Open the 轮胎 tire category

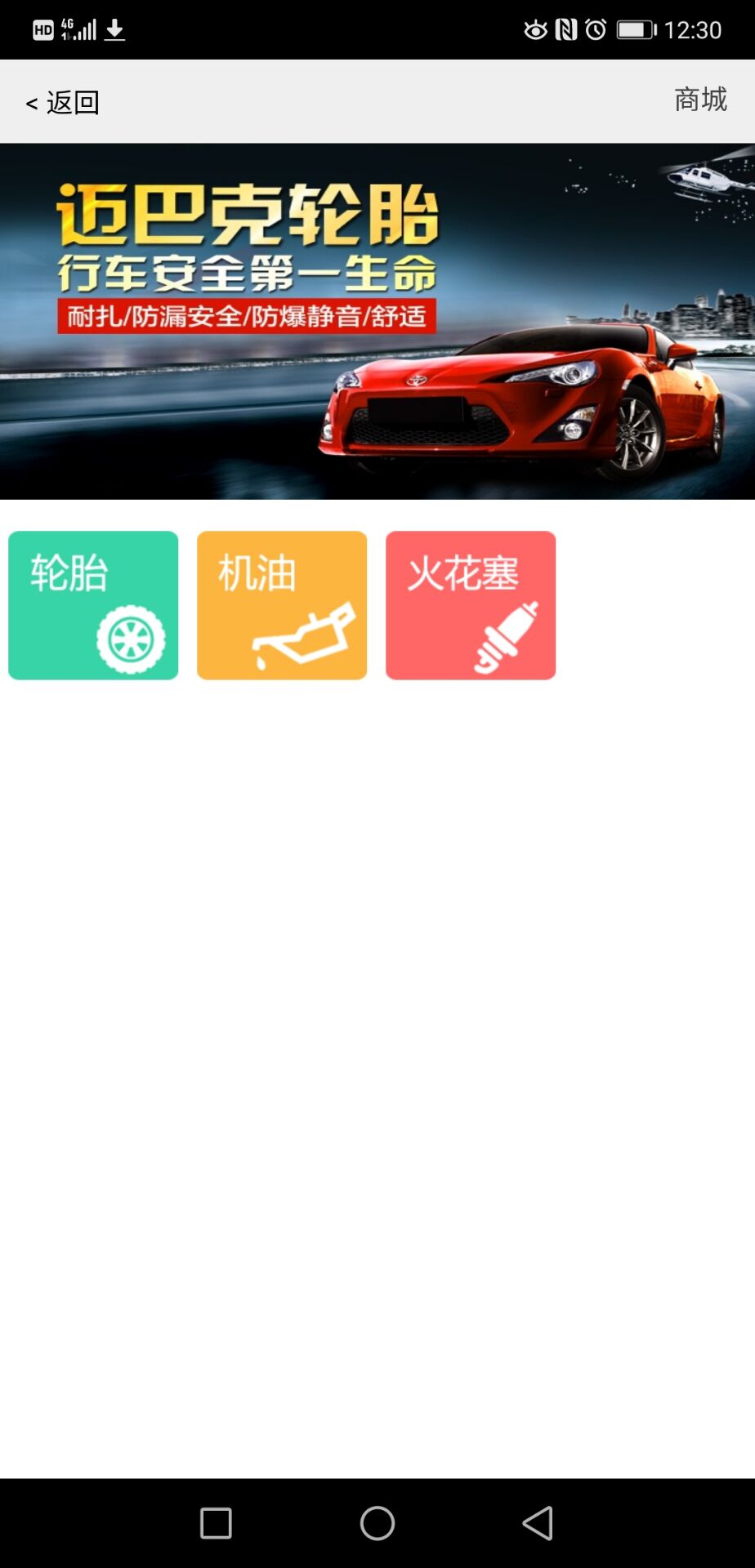pyautogui.click(x=93, y=605)
